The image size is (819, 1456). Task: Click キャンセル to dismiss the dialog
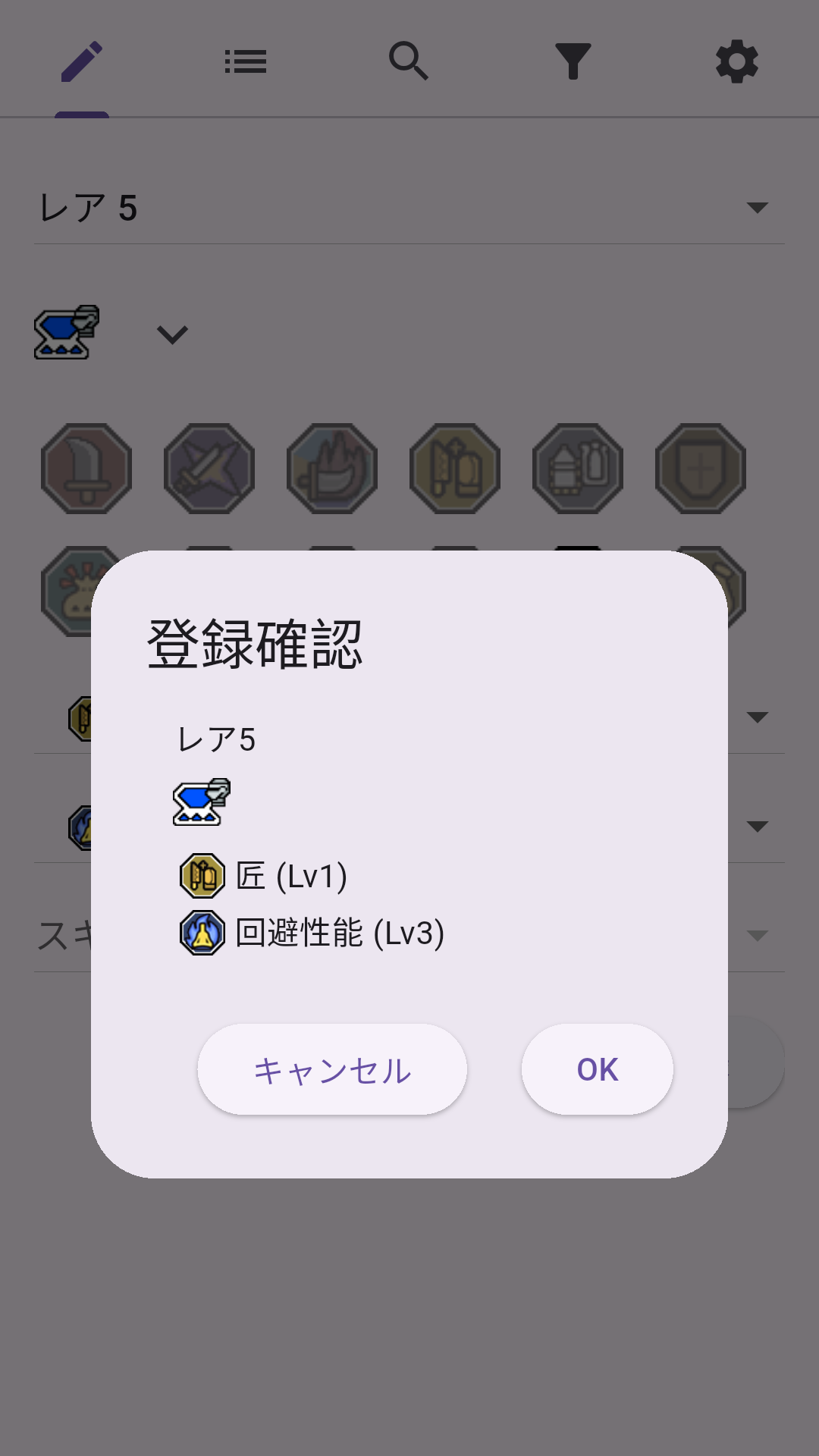click(331, 1069)
